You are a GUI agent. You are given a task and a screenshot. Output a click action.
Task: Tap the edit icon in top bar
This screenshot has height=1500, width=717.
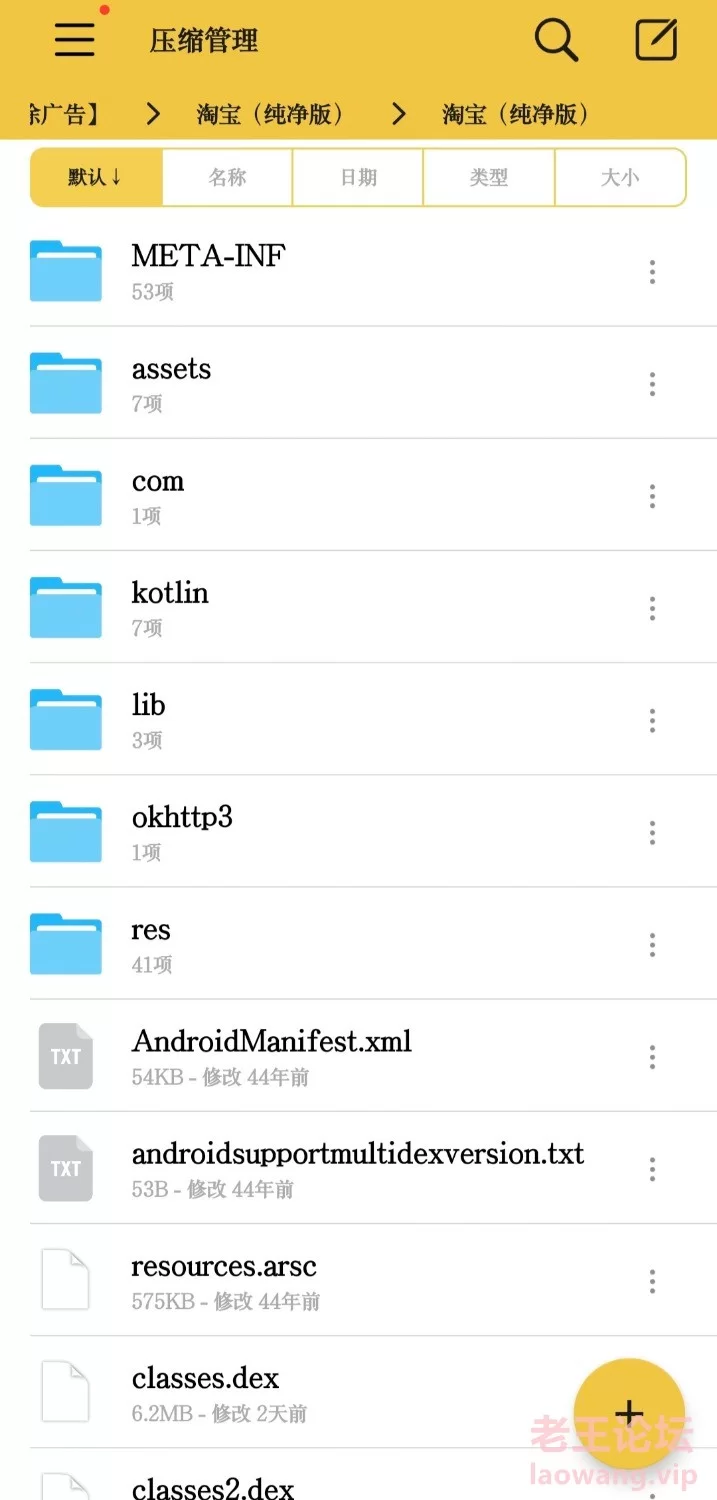[657, 41]
